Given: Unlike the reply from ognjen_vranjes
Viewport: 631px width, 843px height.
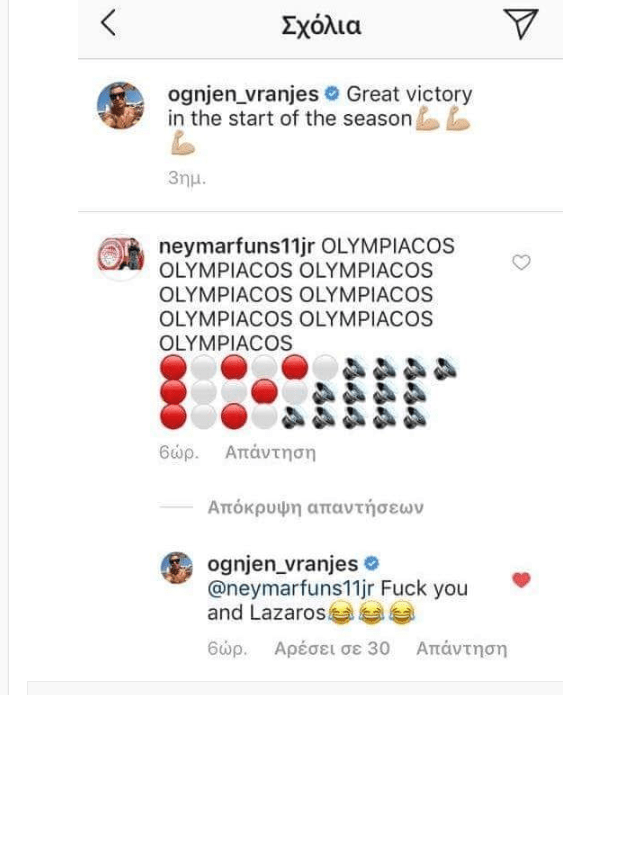Looking at the screenshot, I should coord(521,580).
